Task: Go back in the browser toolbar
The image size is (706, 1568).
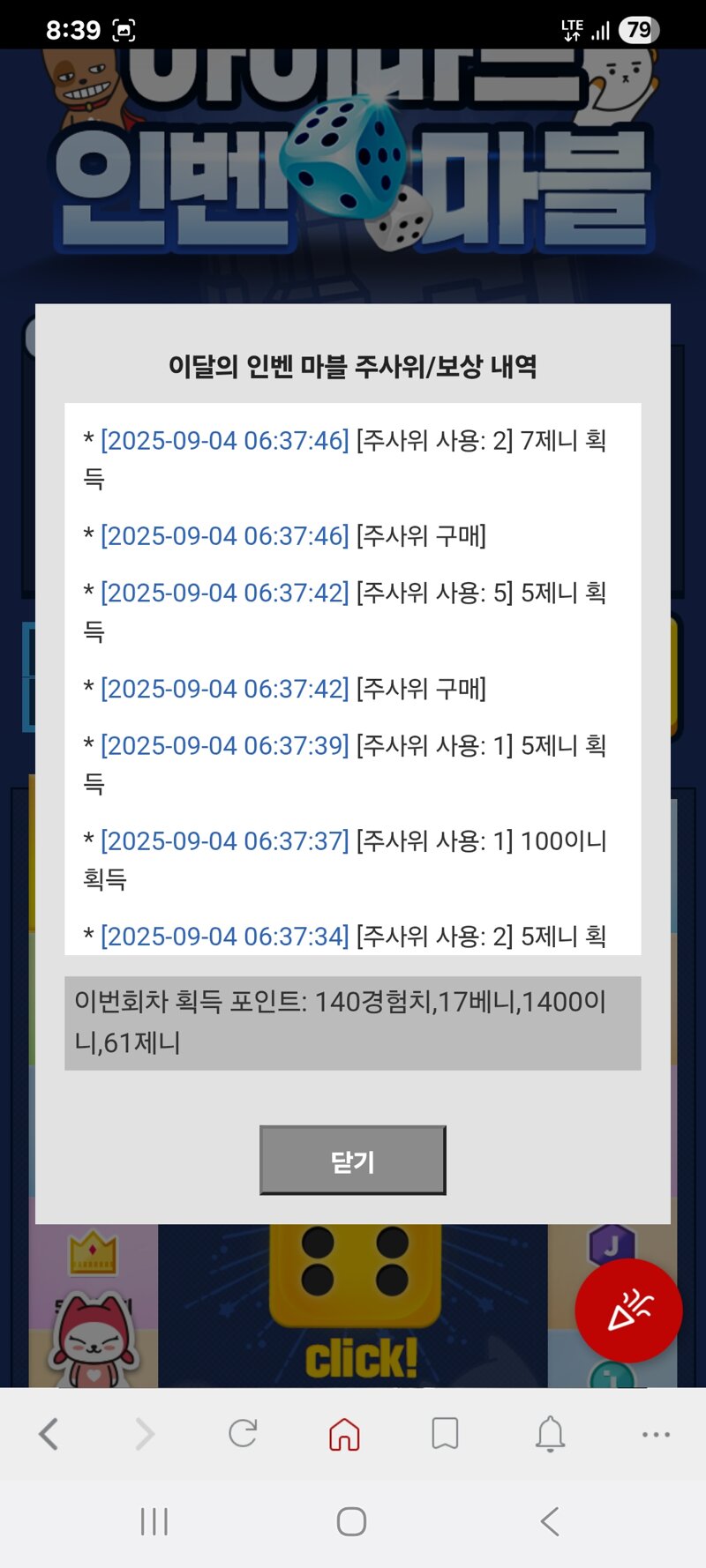Action: coord(49,1434)
